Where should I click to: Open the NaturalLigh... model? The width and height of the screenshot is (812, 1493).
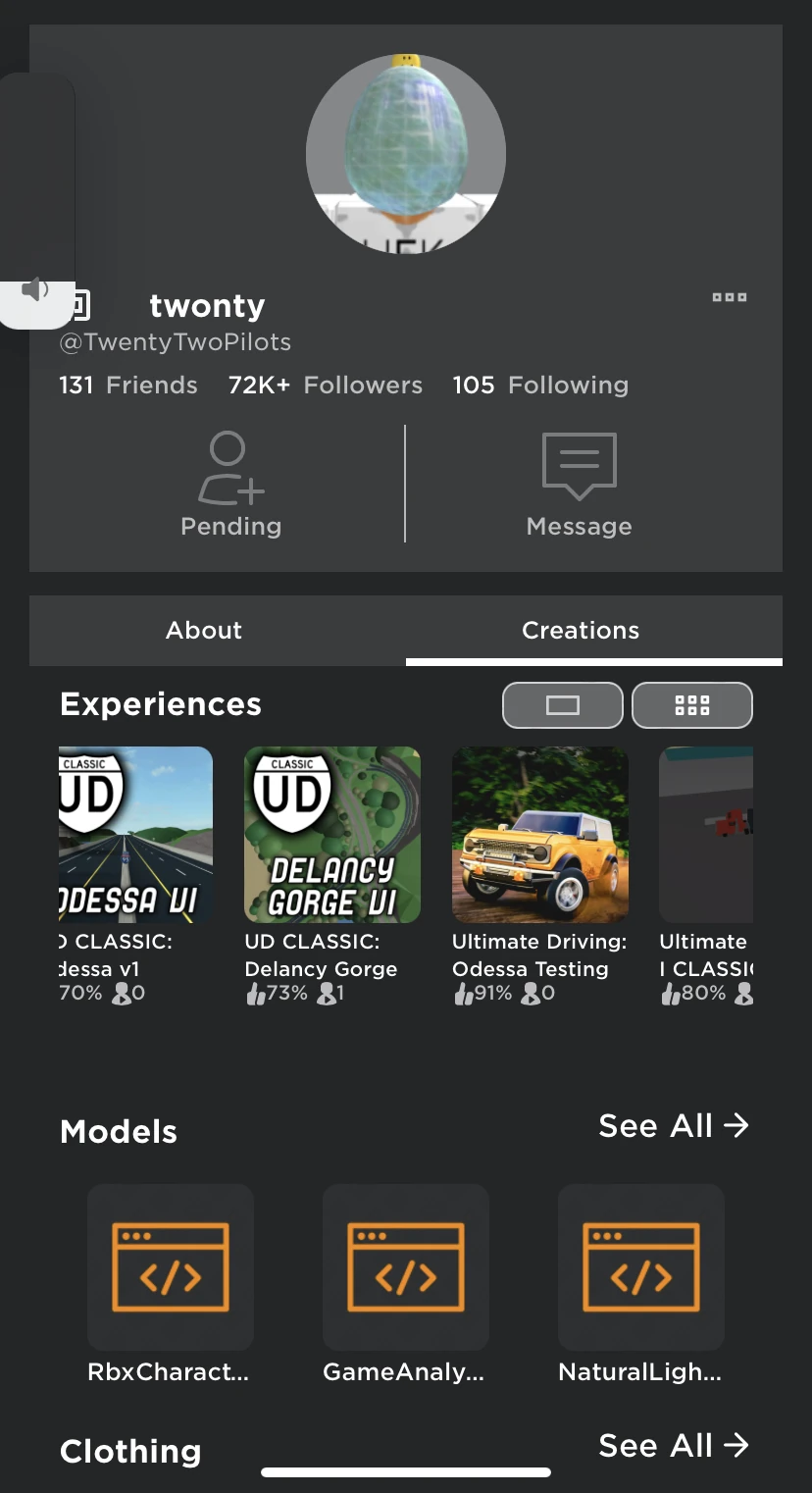pos(641,1267)
